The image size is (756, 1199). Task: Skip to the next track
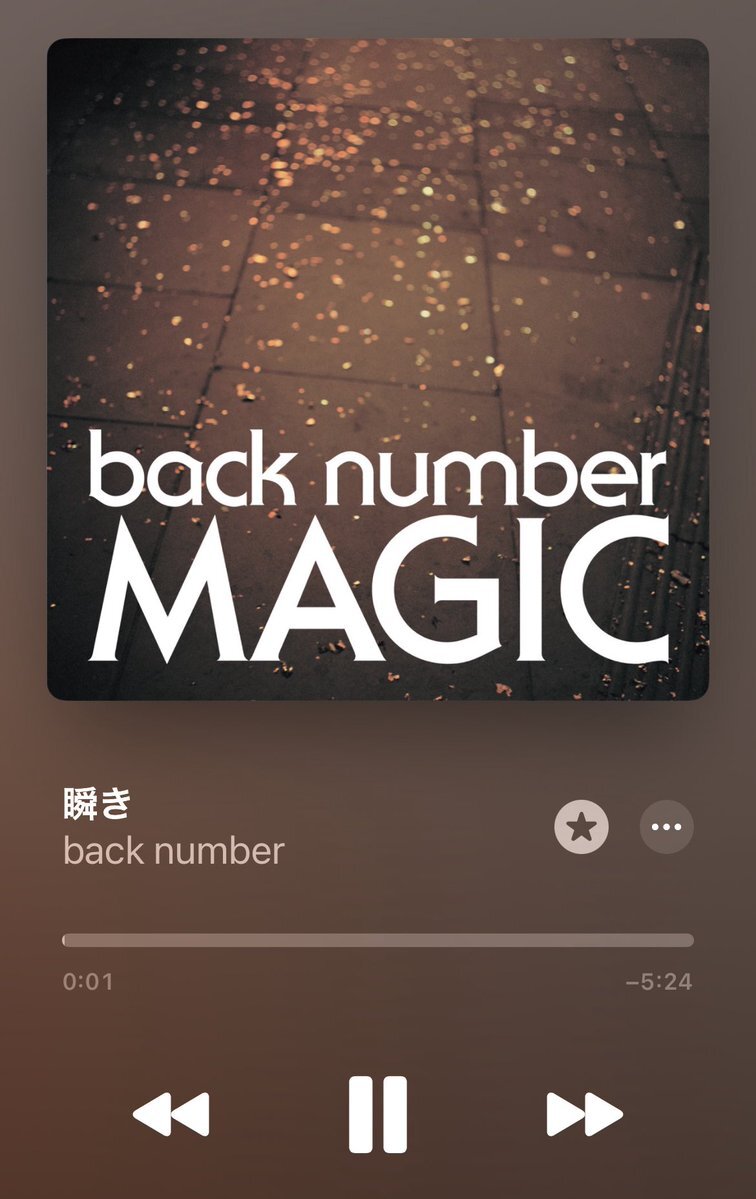(584, 1114)
